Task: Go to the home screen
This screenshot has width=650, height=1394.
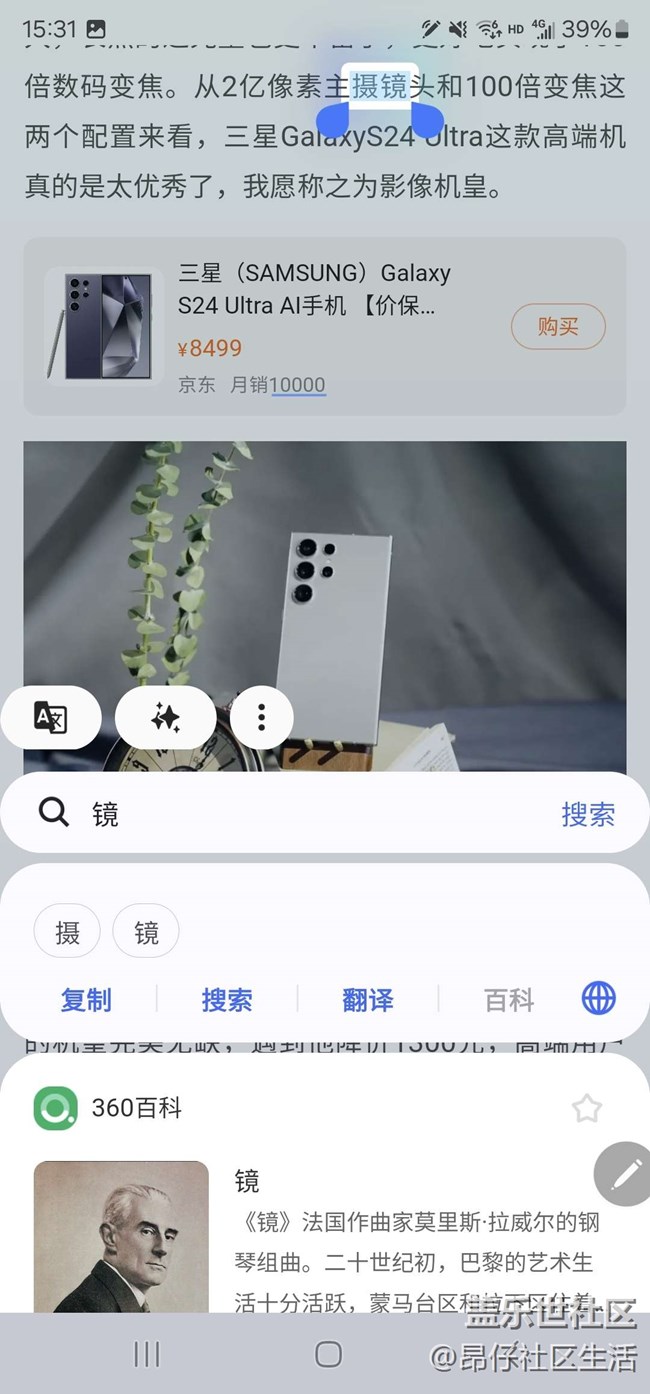Action: pyautogui.click(x=328, y=1354)
